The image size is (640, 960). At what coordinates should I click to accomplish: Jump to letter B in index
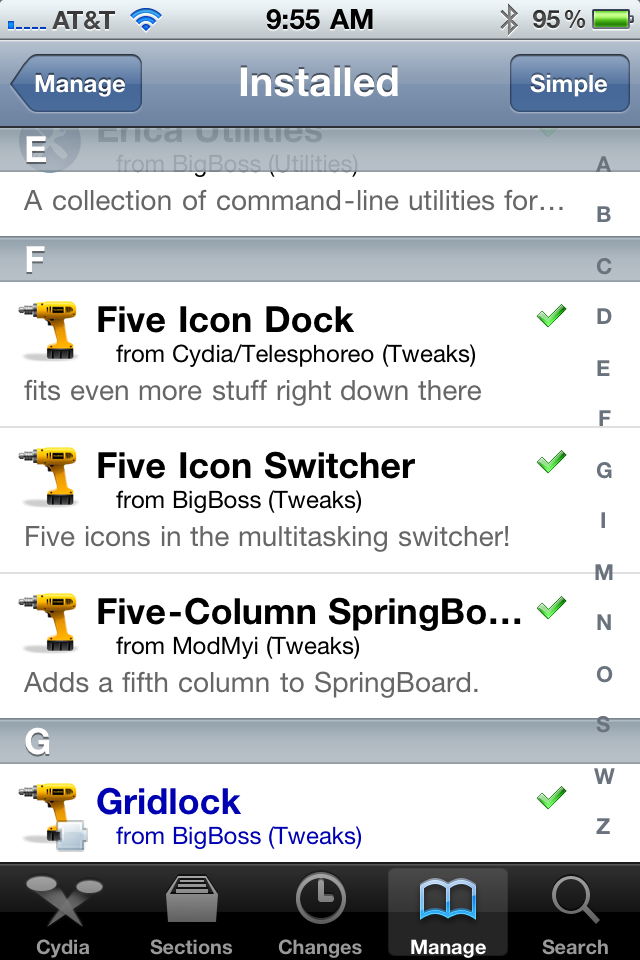click(603, 214)
